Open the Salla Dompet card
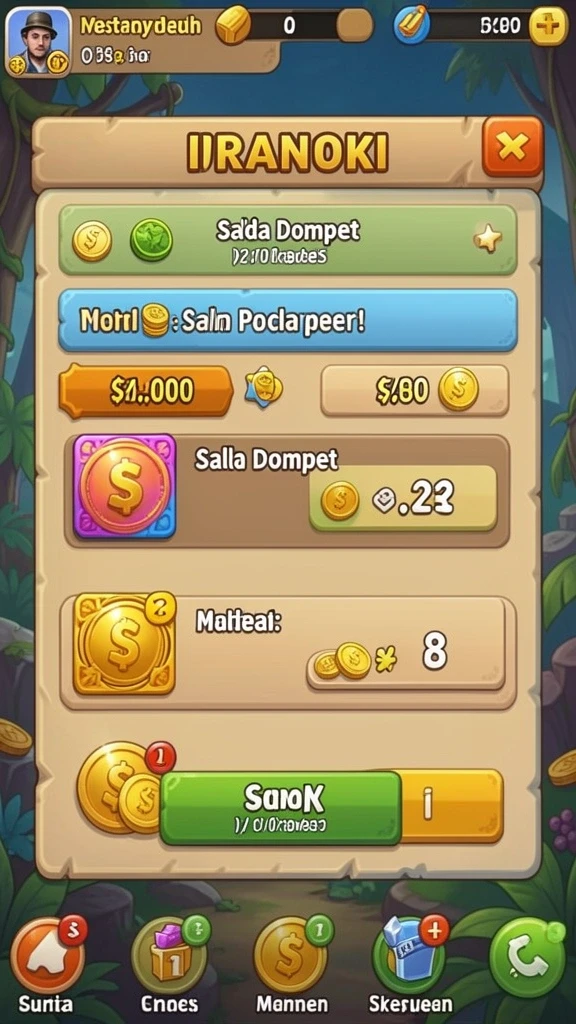This screenshot has width=576, height=1024. (x=287, y=491)
